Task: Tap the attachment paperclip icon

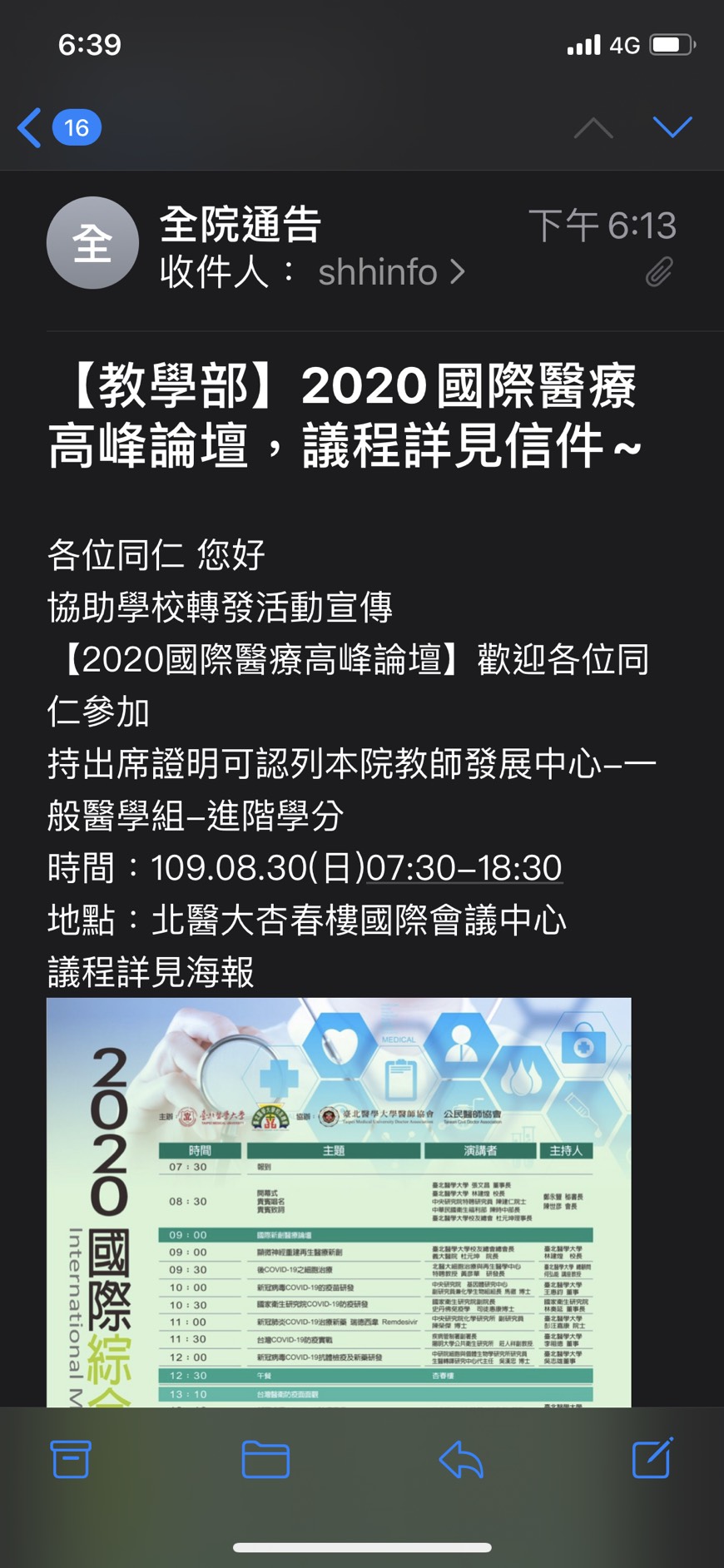Action: 659,271
